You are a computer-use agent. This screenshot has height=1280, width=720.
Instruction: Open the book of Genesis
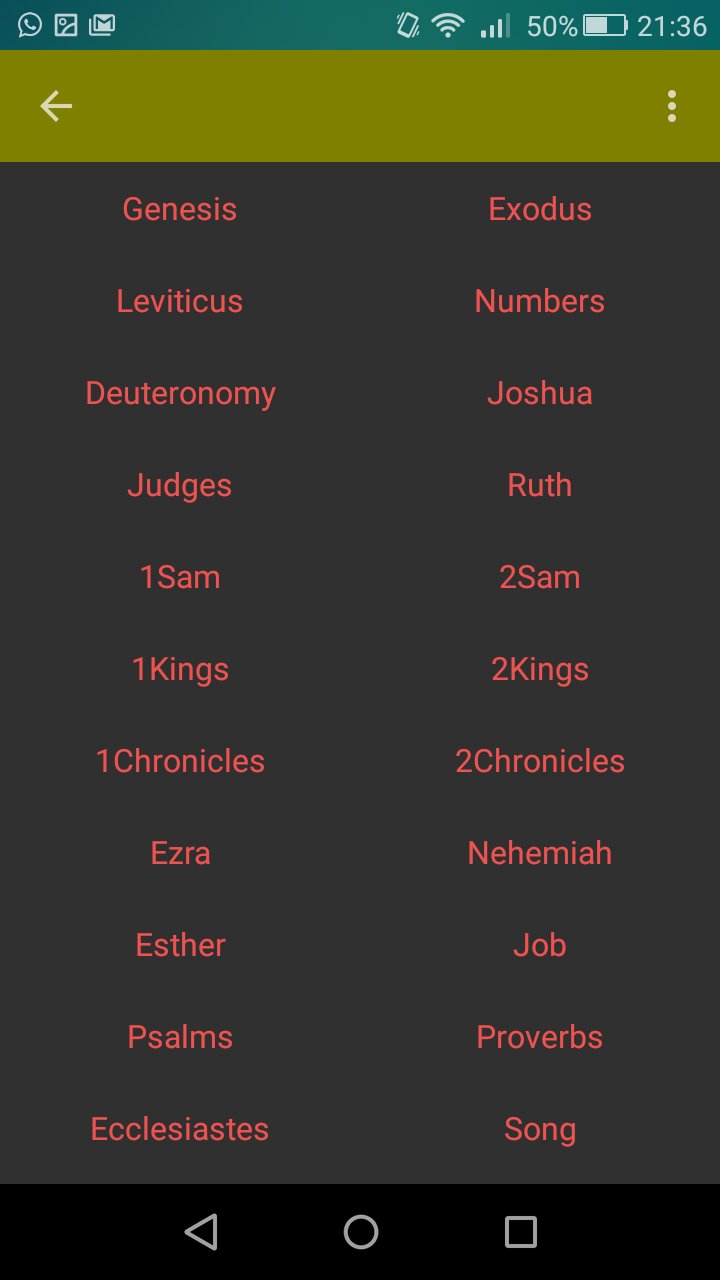[x=180, y=209]
